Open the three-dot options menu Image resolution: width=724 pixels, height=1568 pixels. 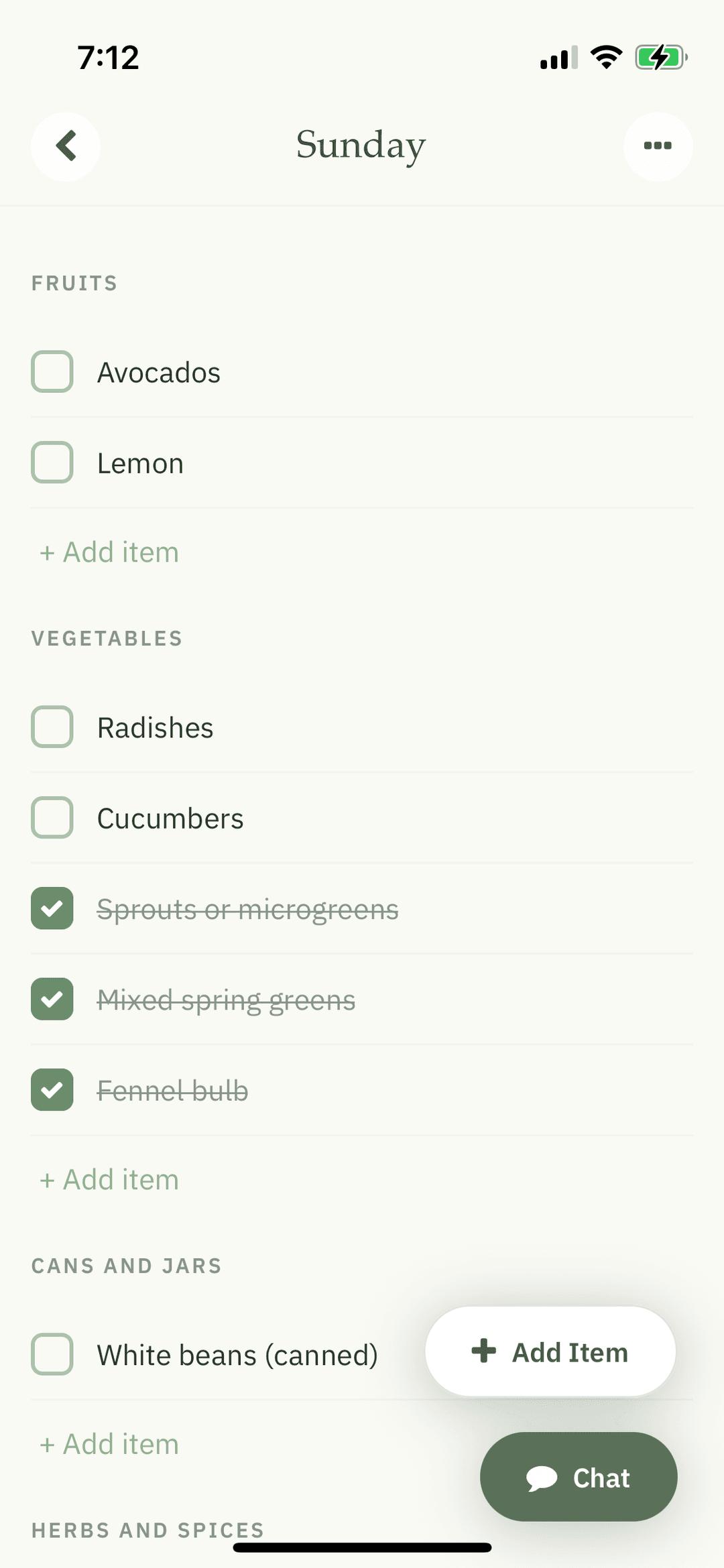(657, 146)
